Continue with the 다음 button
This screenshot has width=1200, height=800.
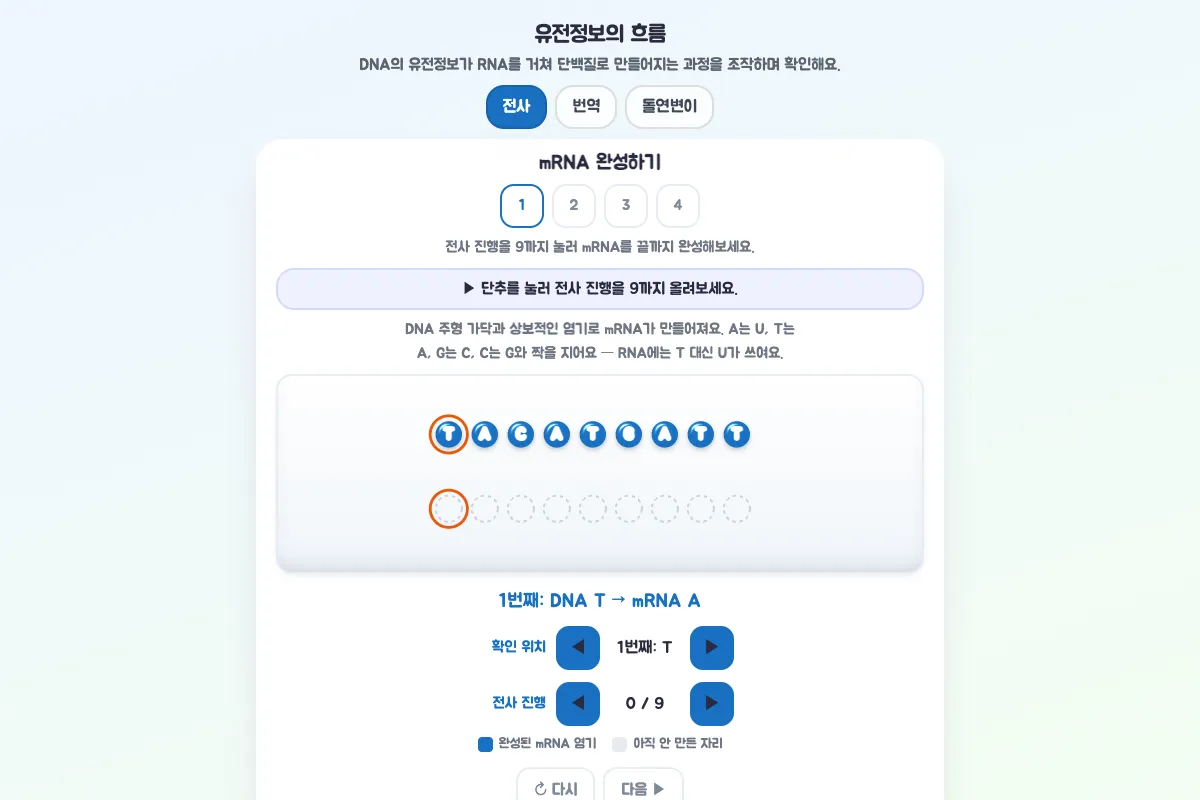tap(643, 788)
